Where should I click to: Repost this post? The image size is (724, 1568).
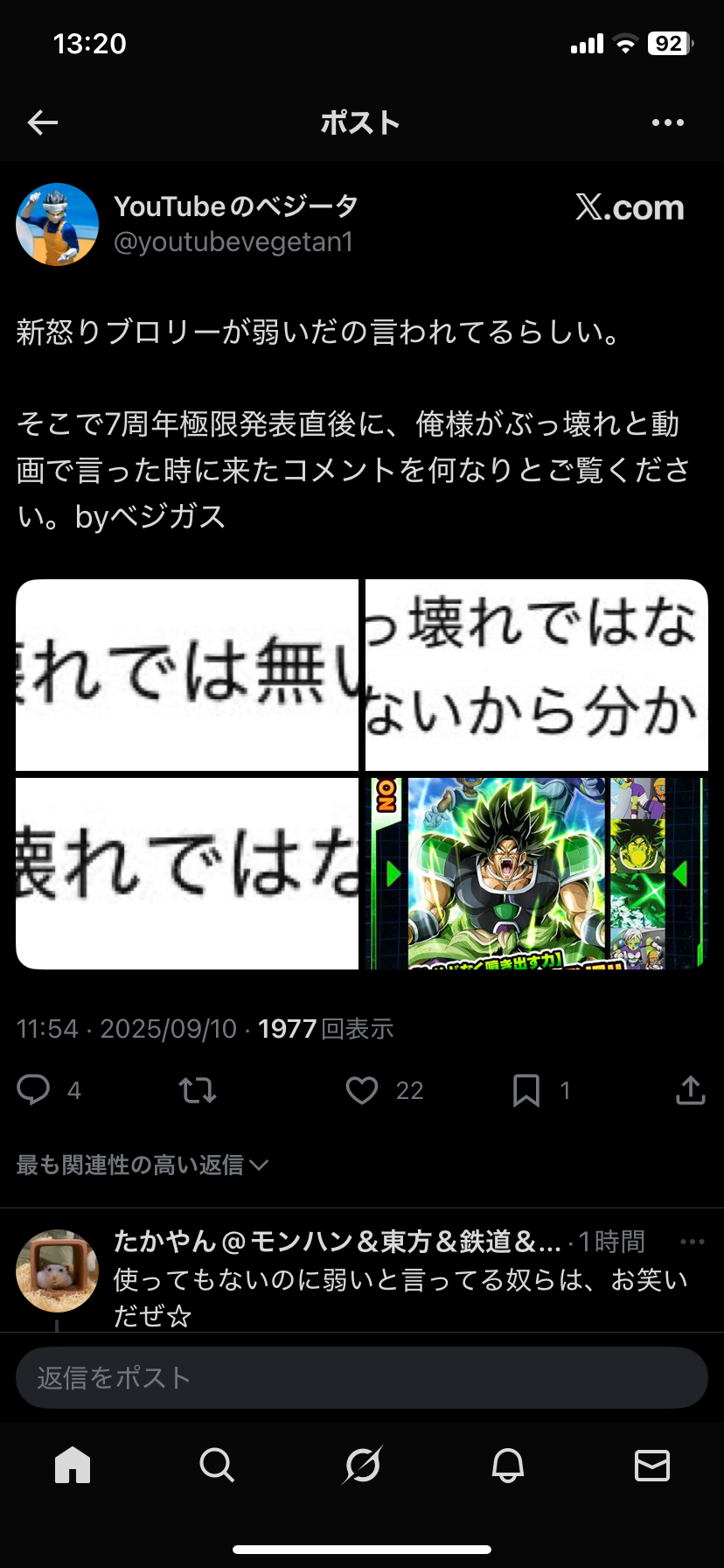point(198,1090)
